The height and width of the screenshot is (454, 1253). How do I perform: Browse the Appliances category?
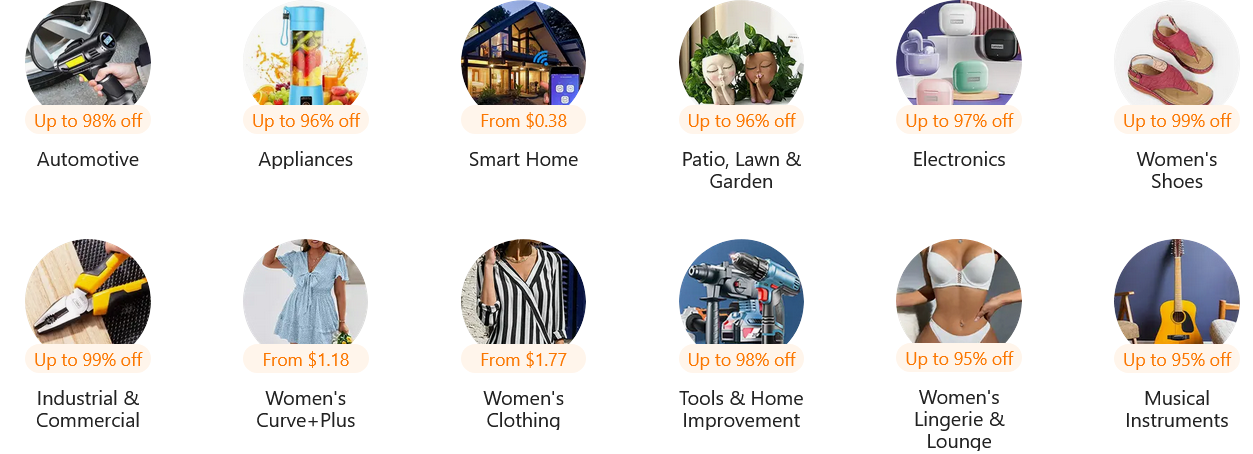[306, 58]
